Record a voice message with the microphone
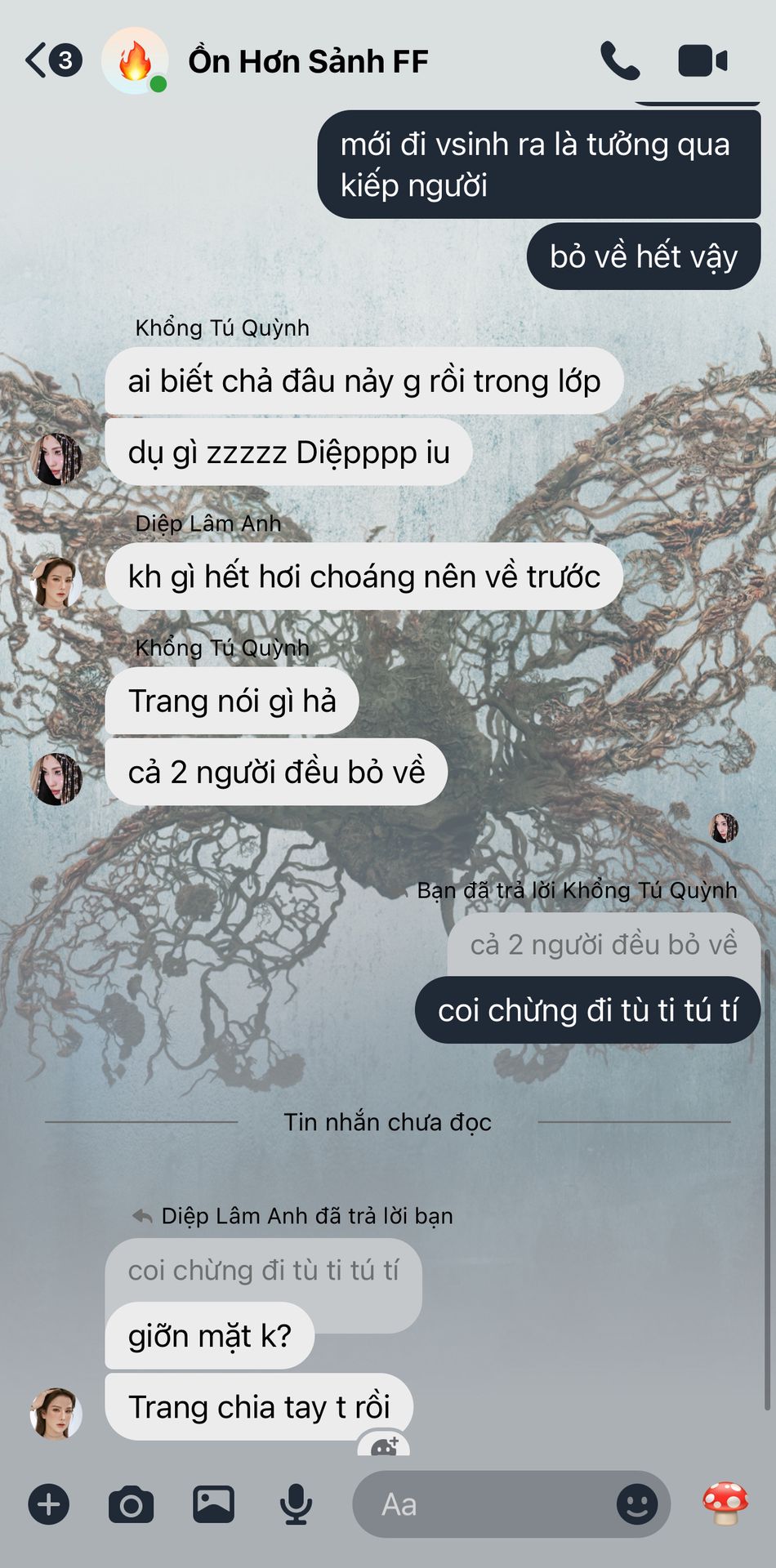 (x=296, y=1504)
